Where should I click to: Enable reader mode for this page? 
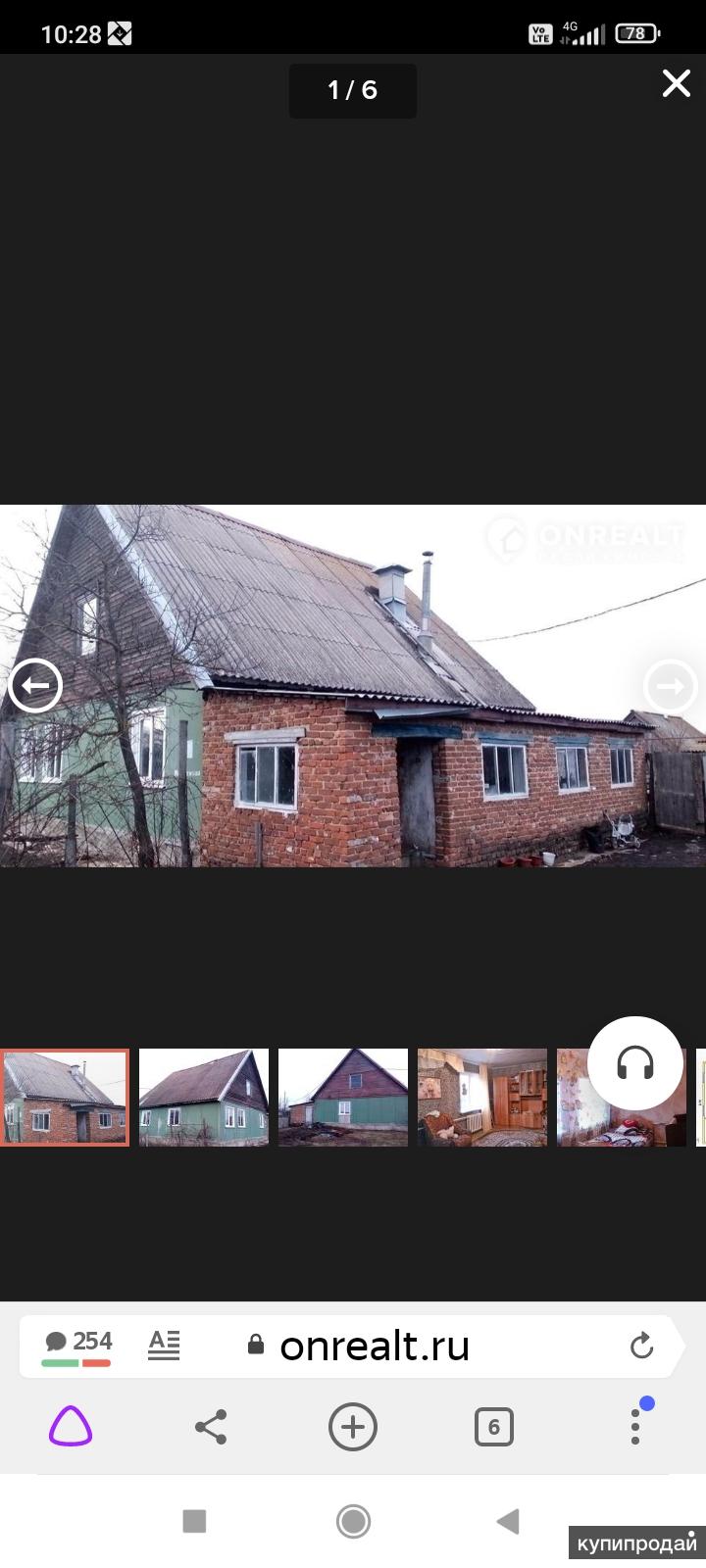(164, 1345)
